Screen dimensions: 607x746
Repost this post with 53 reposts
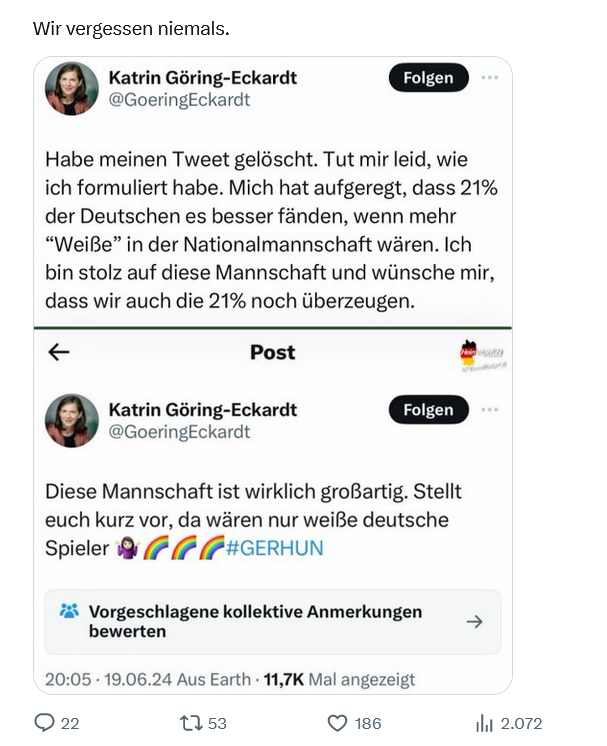point(190,723)
